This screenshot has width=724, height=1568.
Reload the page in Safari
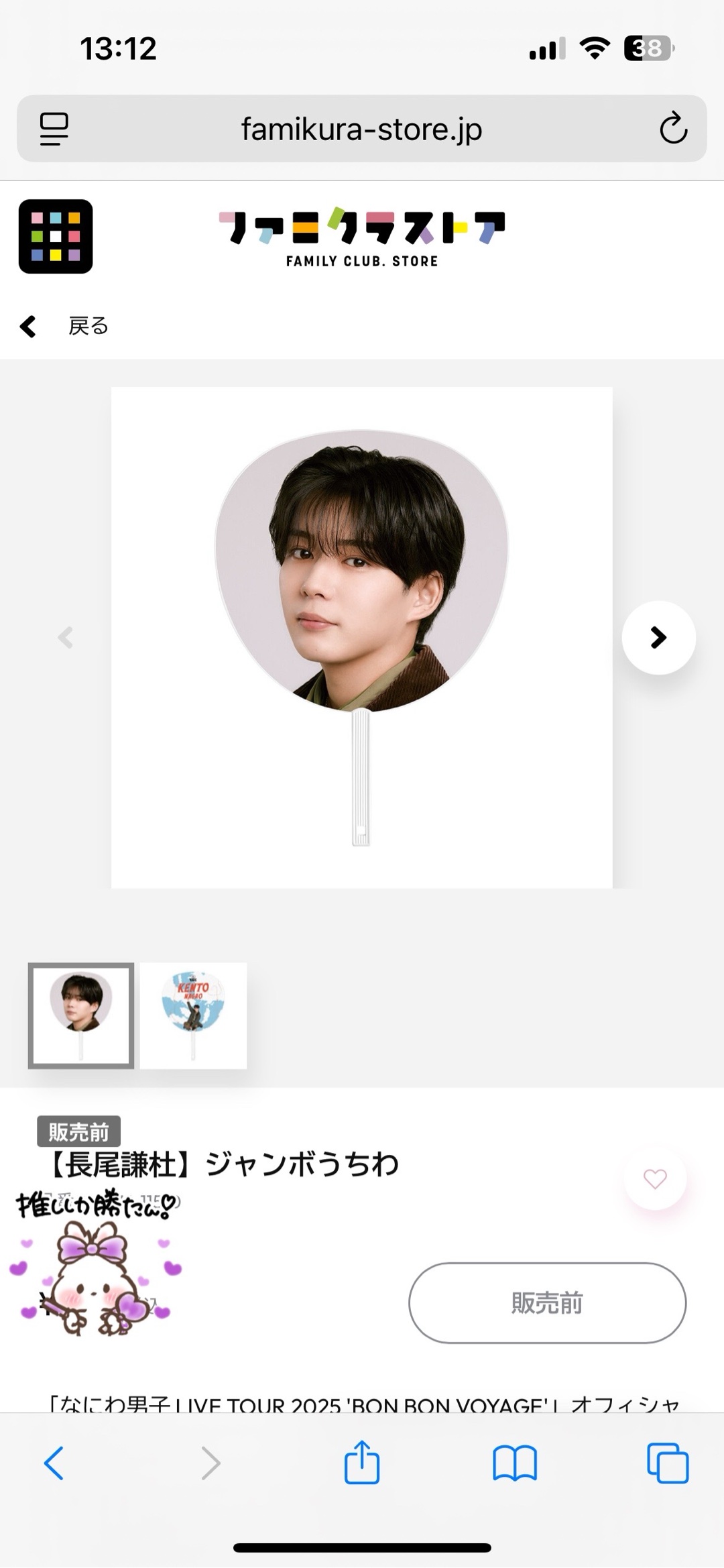[x=673, y=129]
